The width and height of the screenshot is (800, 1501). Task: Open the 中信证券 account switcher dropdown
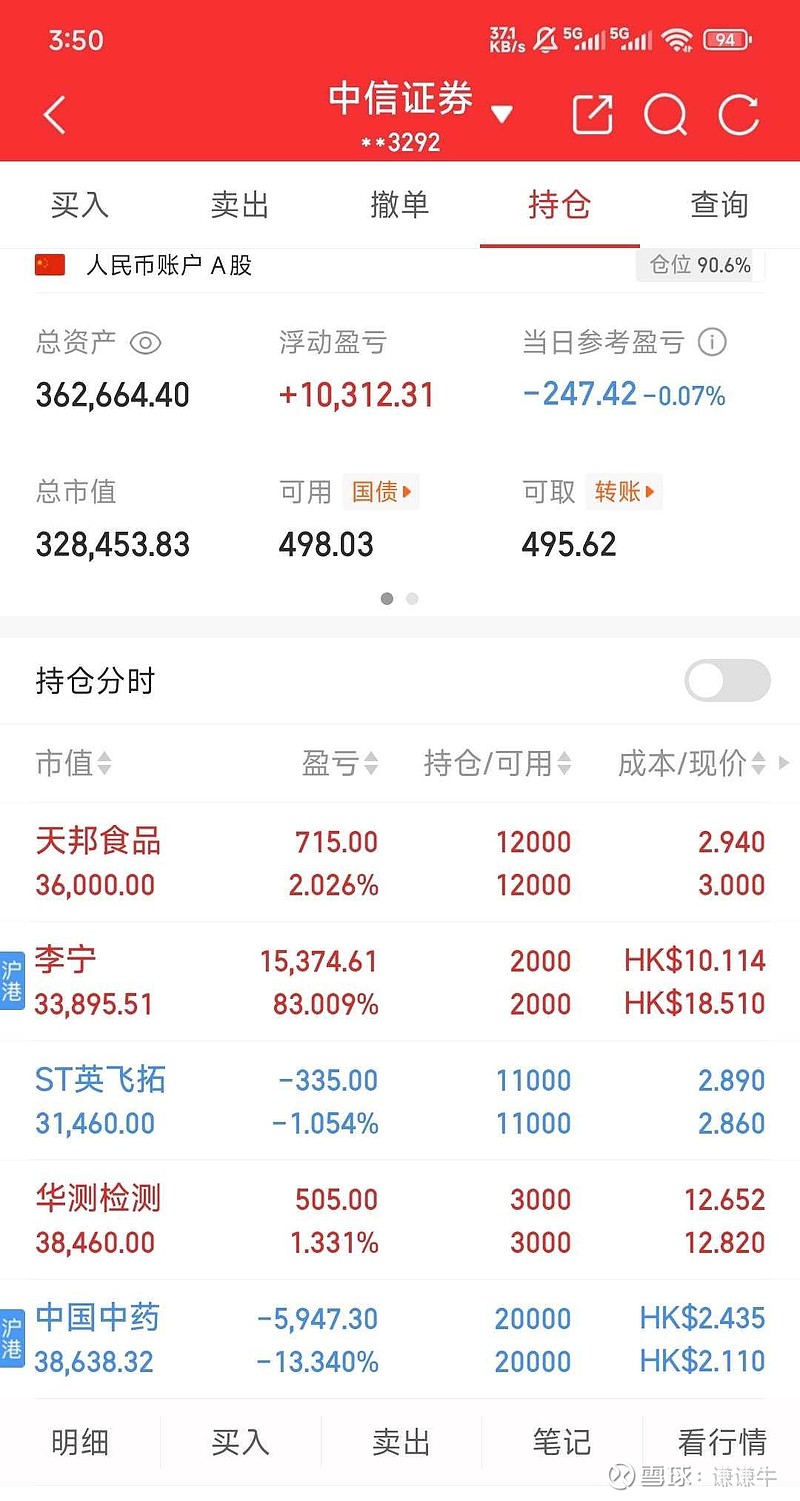click(502, 114)
